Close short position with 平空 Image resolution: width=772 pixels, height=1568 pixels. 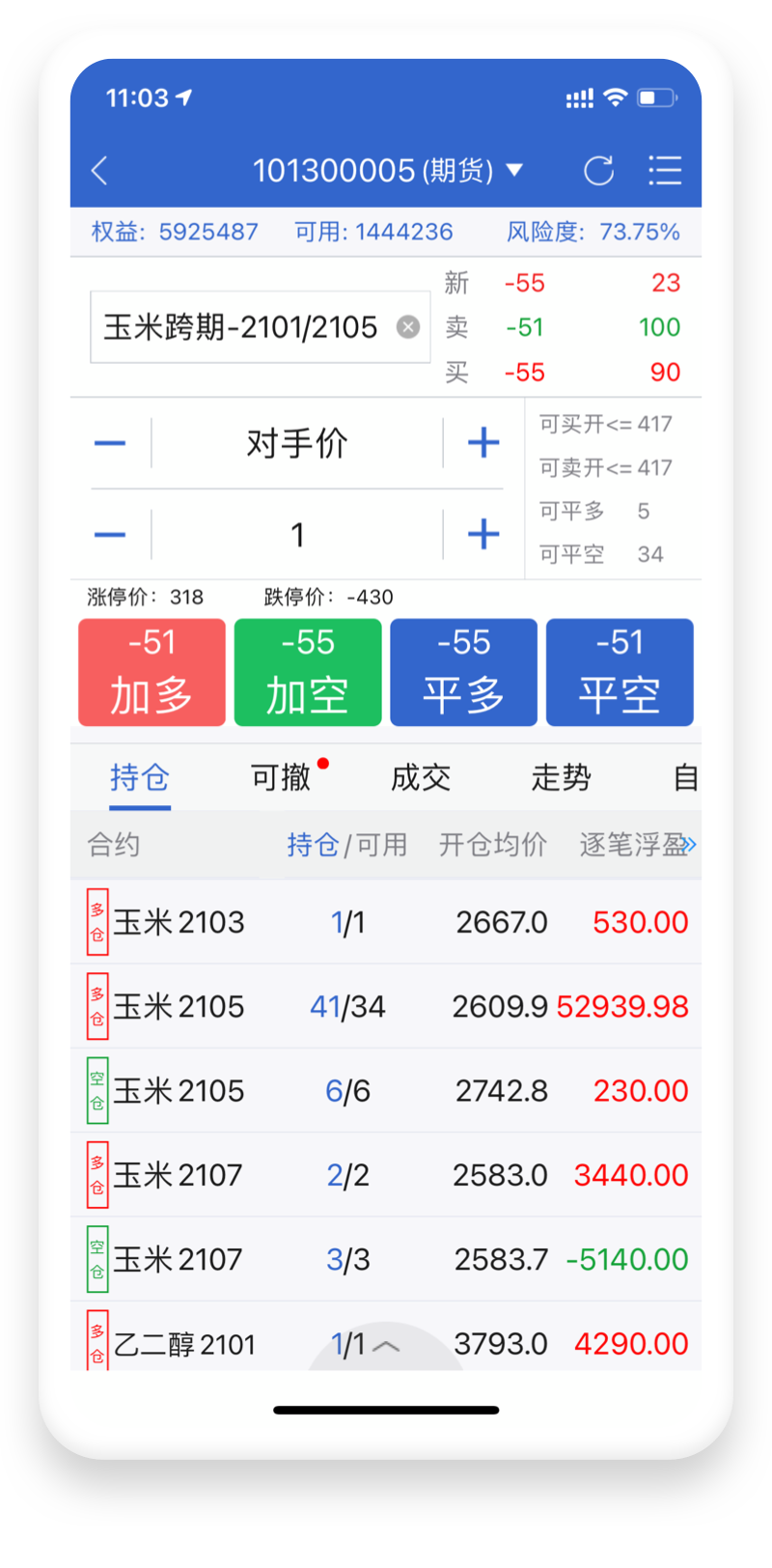click(620, 672)
